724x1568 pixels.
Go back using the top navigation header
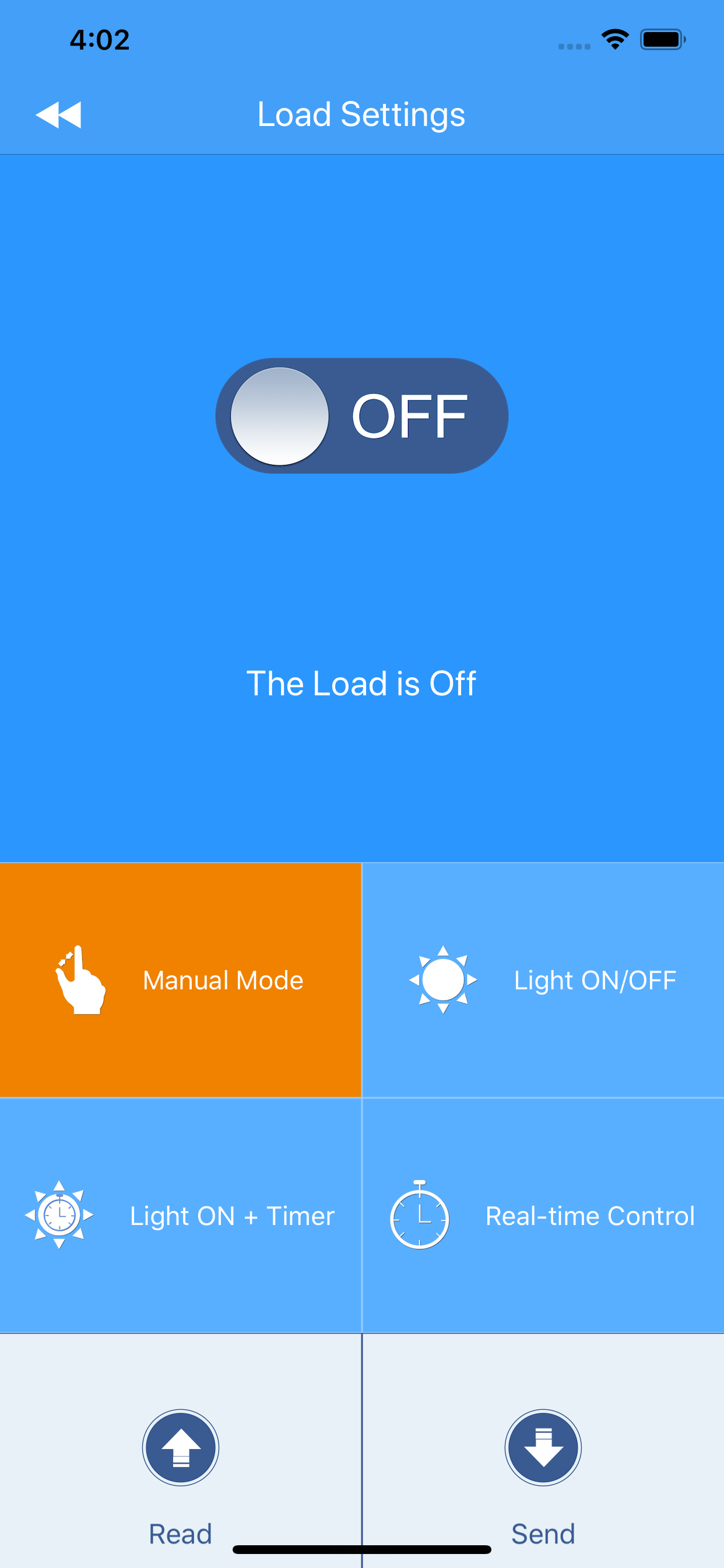click(59, 114)
